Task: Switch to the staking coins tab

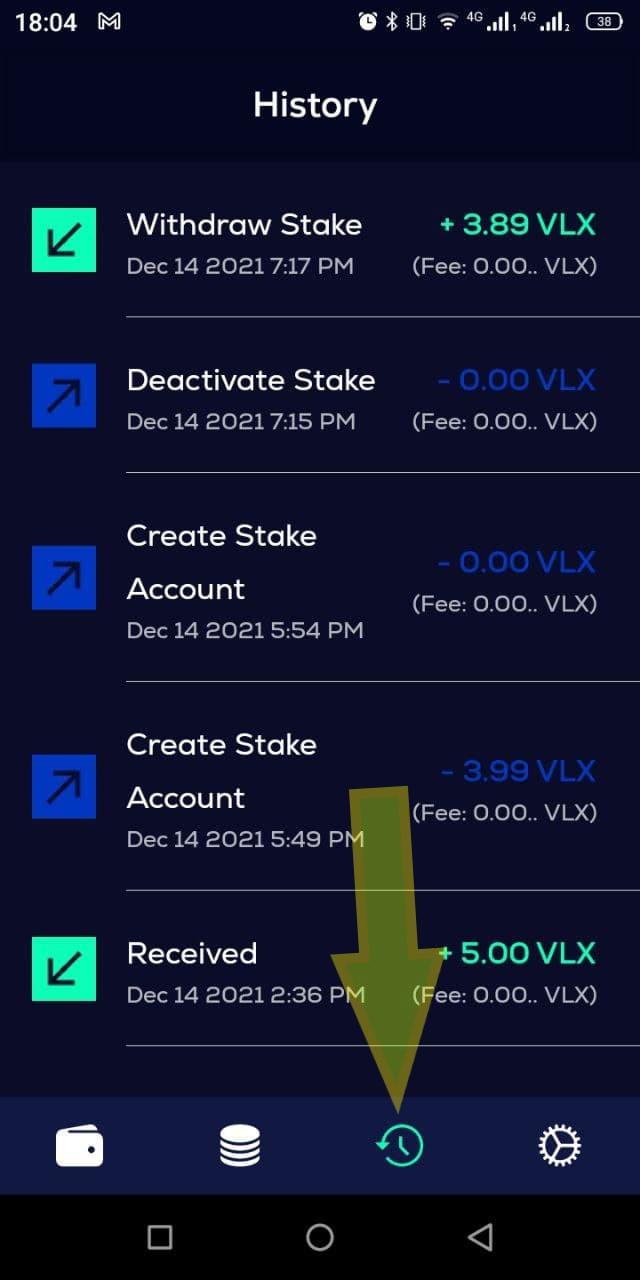Action: click(240, 1146)
